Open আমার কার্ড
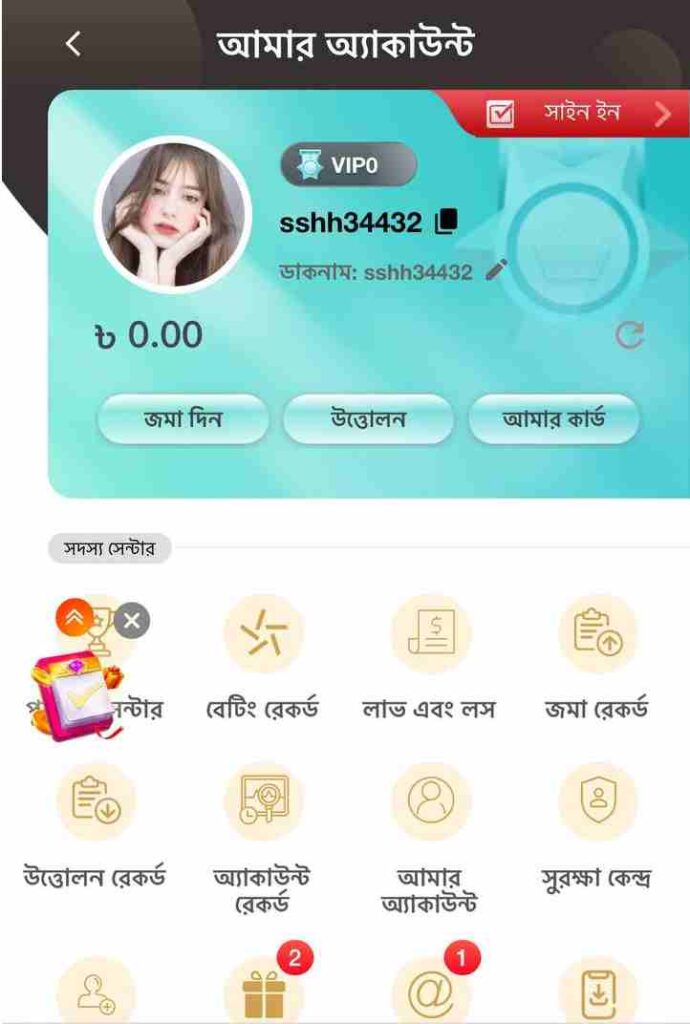690x1024 pixels. [553, 420]
